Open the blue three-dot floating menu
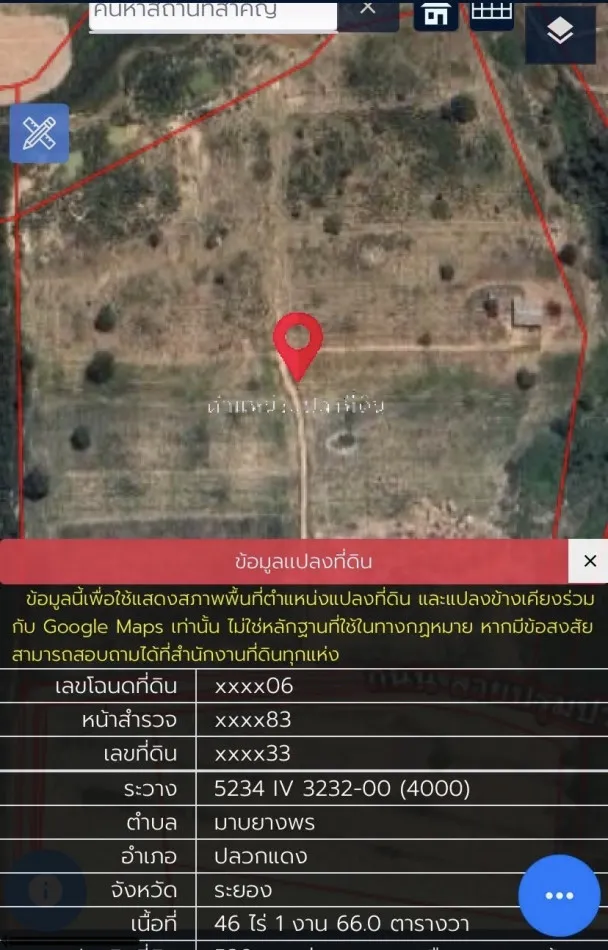This screenshot has width=608, height=950. pyautogui.click(x=559, y=895)
